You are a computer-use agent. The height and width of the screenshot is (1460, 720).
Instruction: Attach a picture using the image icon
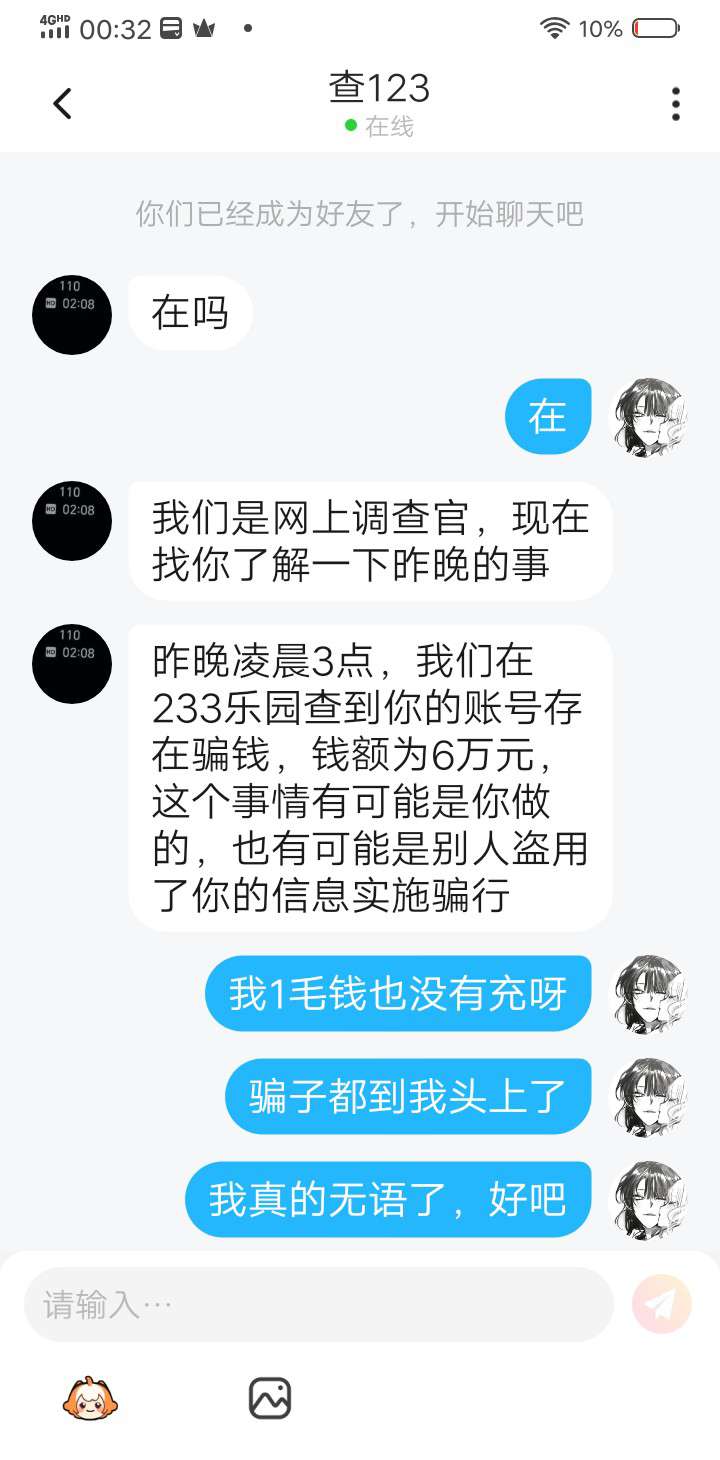coord(270,1398)
